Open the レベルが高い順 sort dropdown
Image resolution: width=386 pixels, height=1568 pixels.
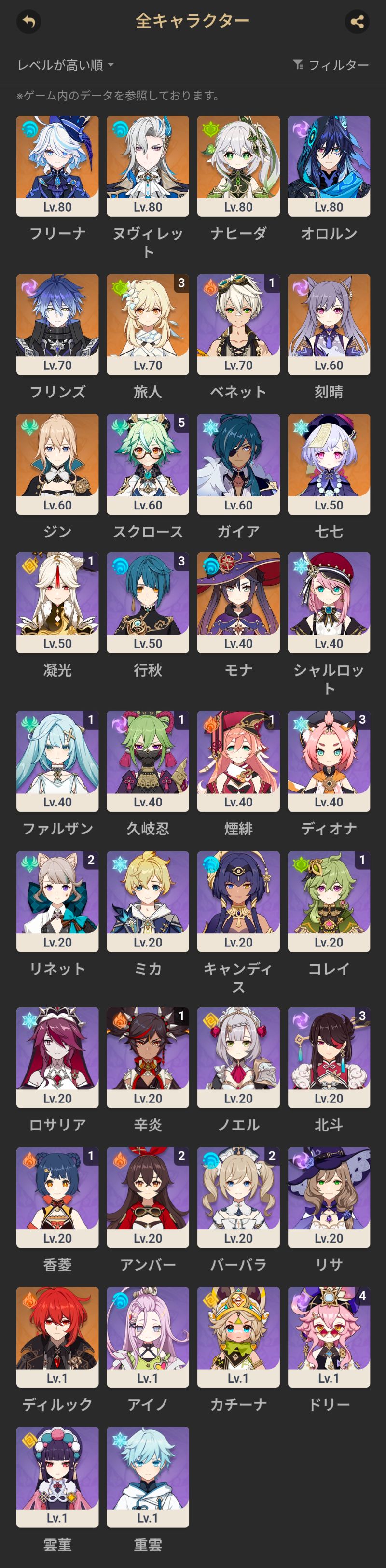pyautogui.click(x=65, y=65)
